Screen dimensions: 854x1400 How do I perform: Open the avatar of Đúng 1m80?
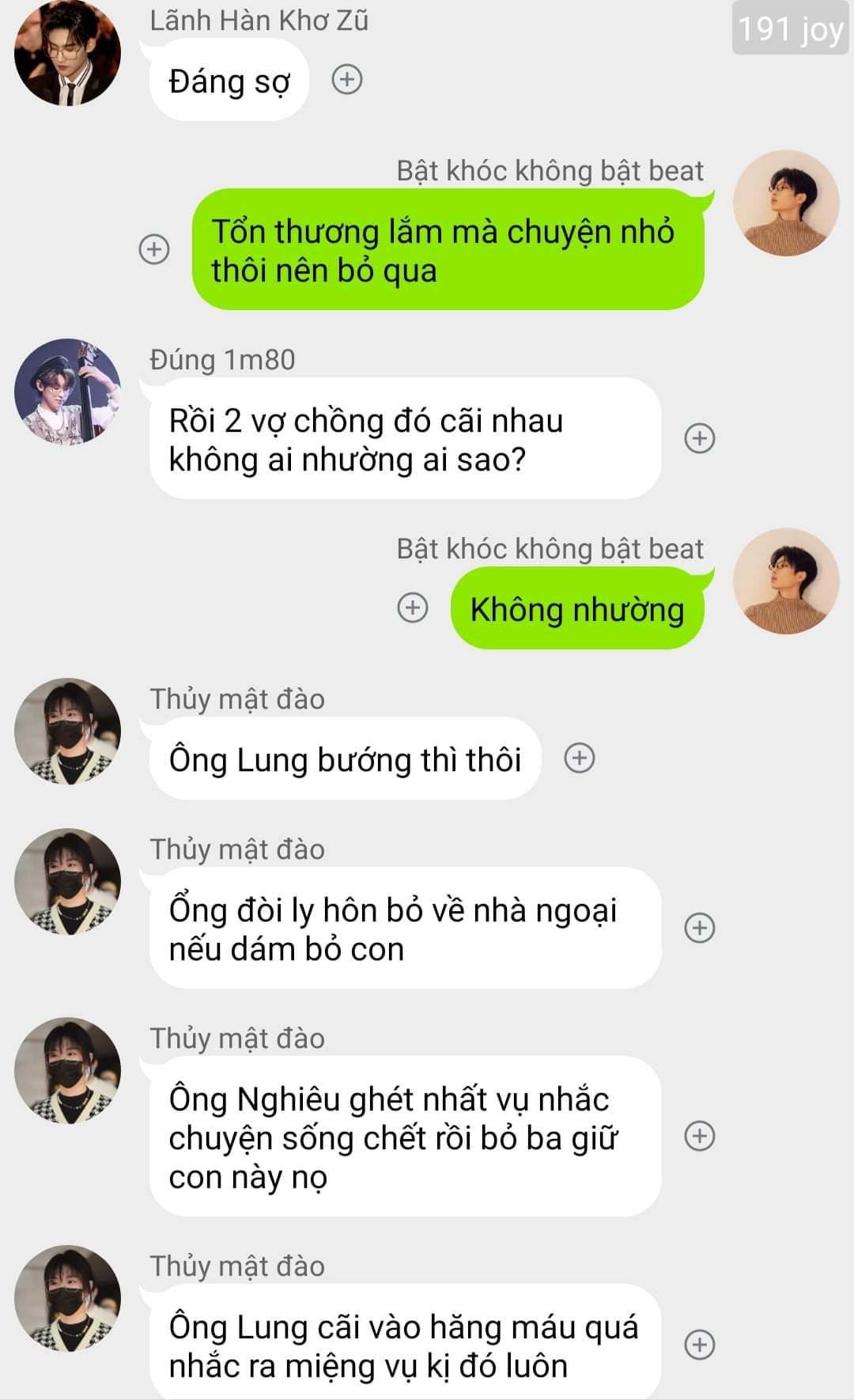pos(68,392)
